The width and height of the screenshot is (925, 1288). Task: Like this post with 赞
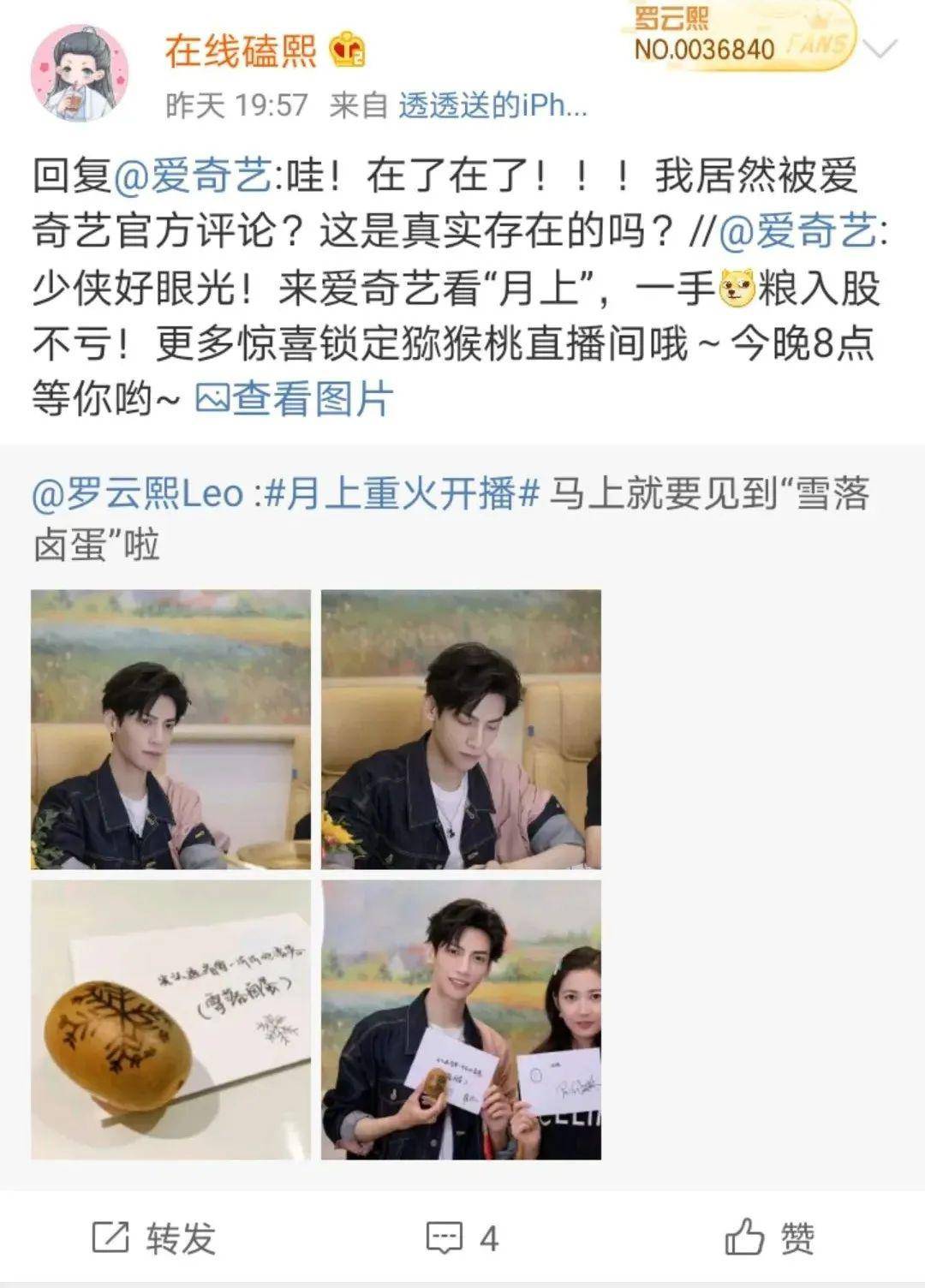click(x=769, y=1237)
